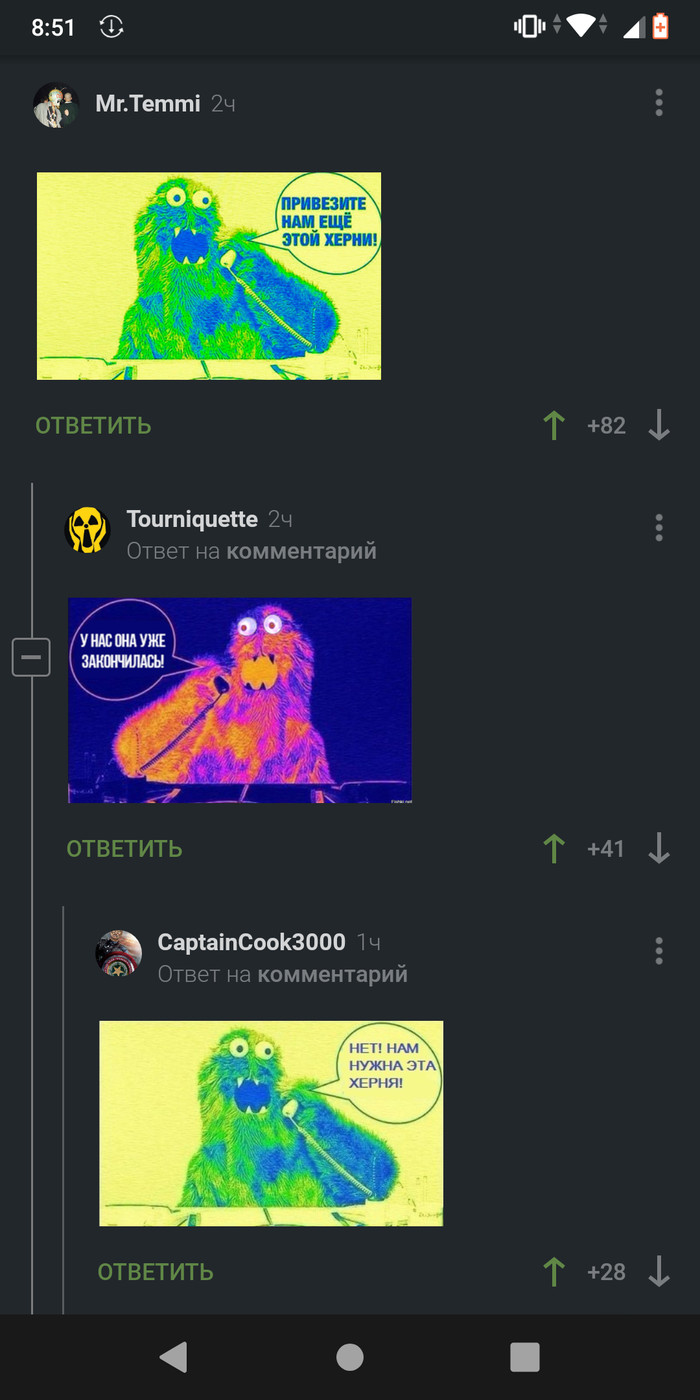Open overflow menu on Mr.Temmi's comment
700x1400 pixels.
[658, 103]
